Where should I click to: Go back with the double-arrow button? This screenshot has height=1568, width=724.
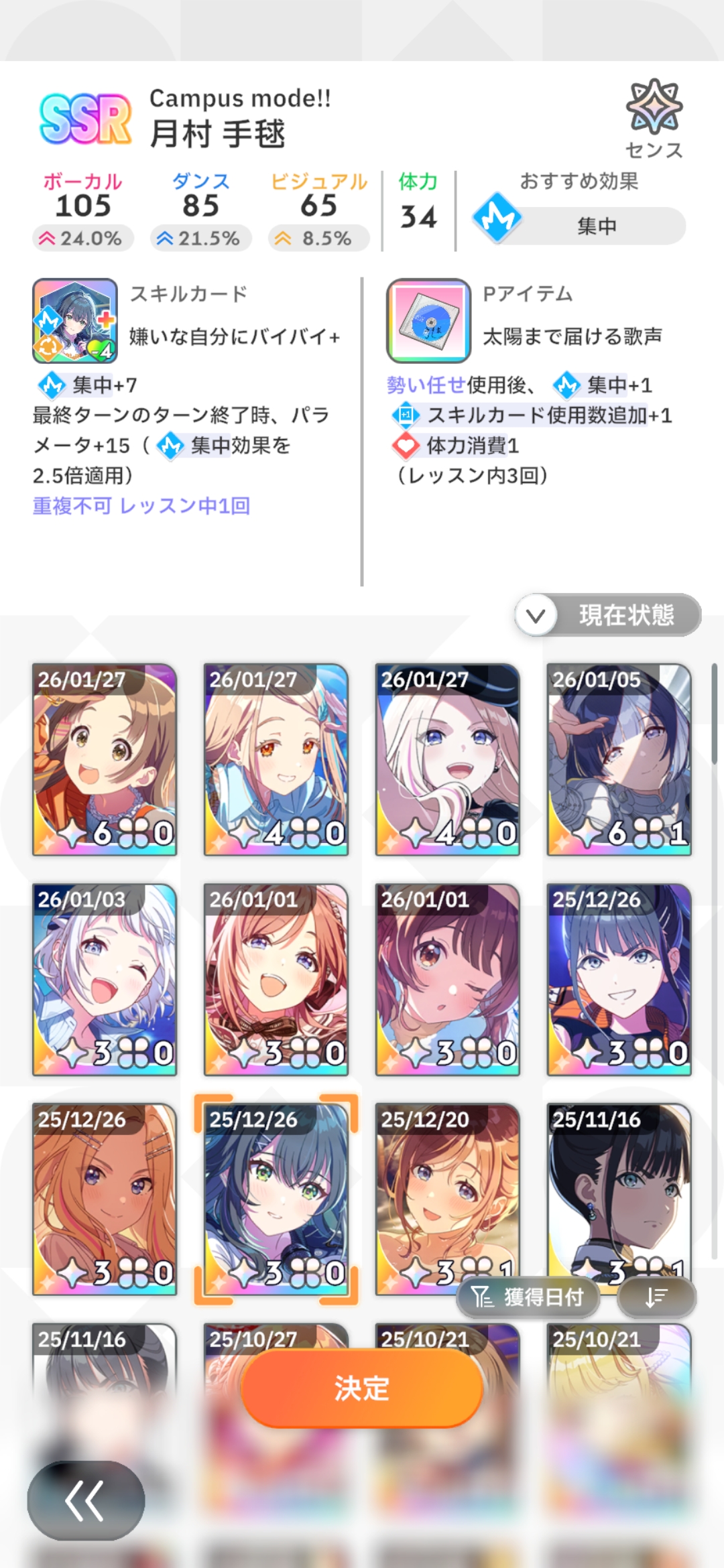[86, 1500]
